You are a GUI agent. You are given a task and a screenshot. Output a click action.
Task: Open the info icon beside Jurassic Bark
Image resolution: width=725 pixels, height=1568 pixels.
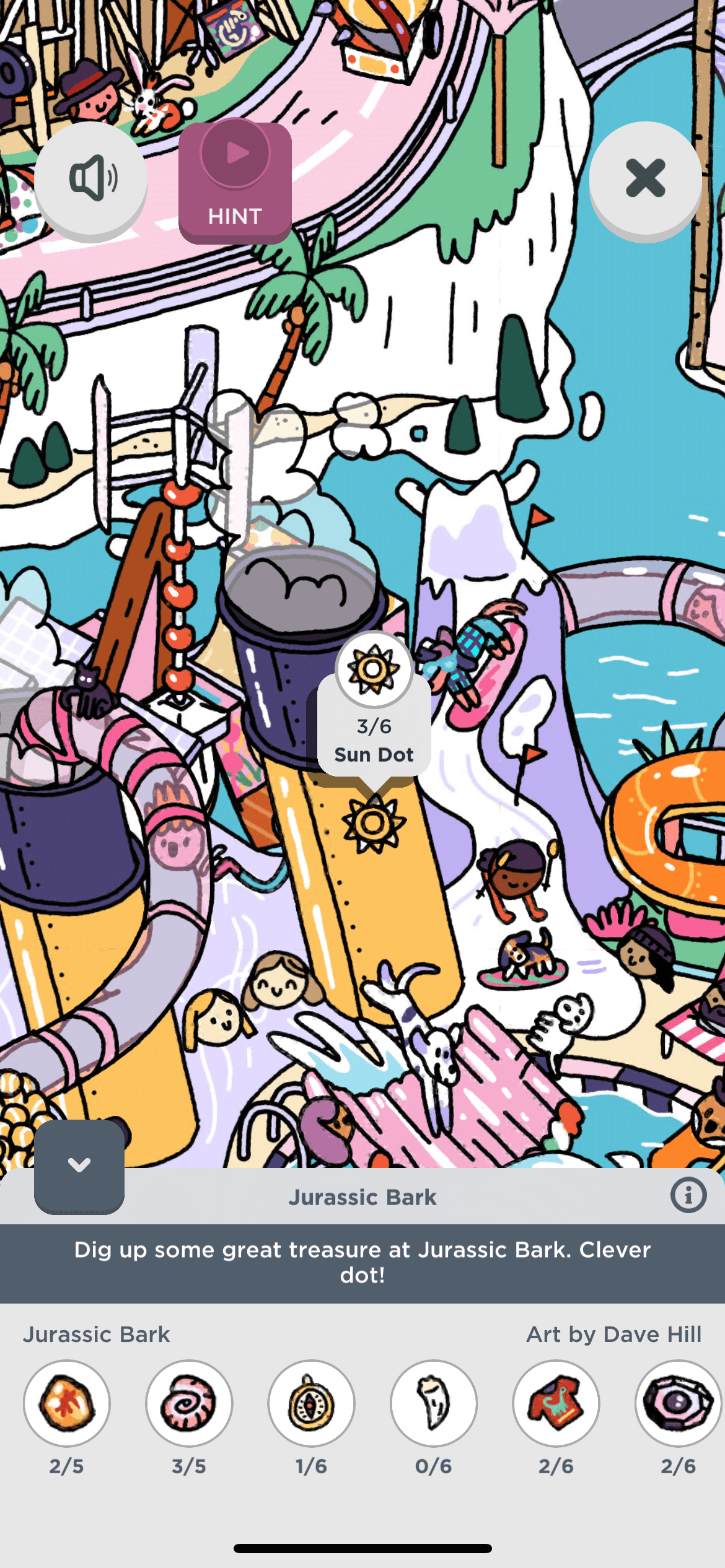[x=688, y=1195]
